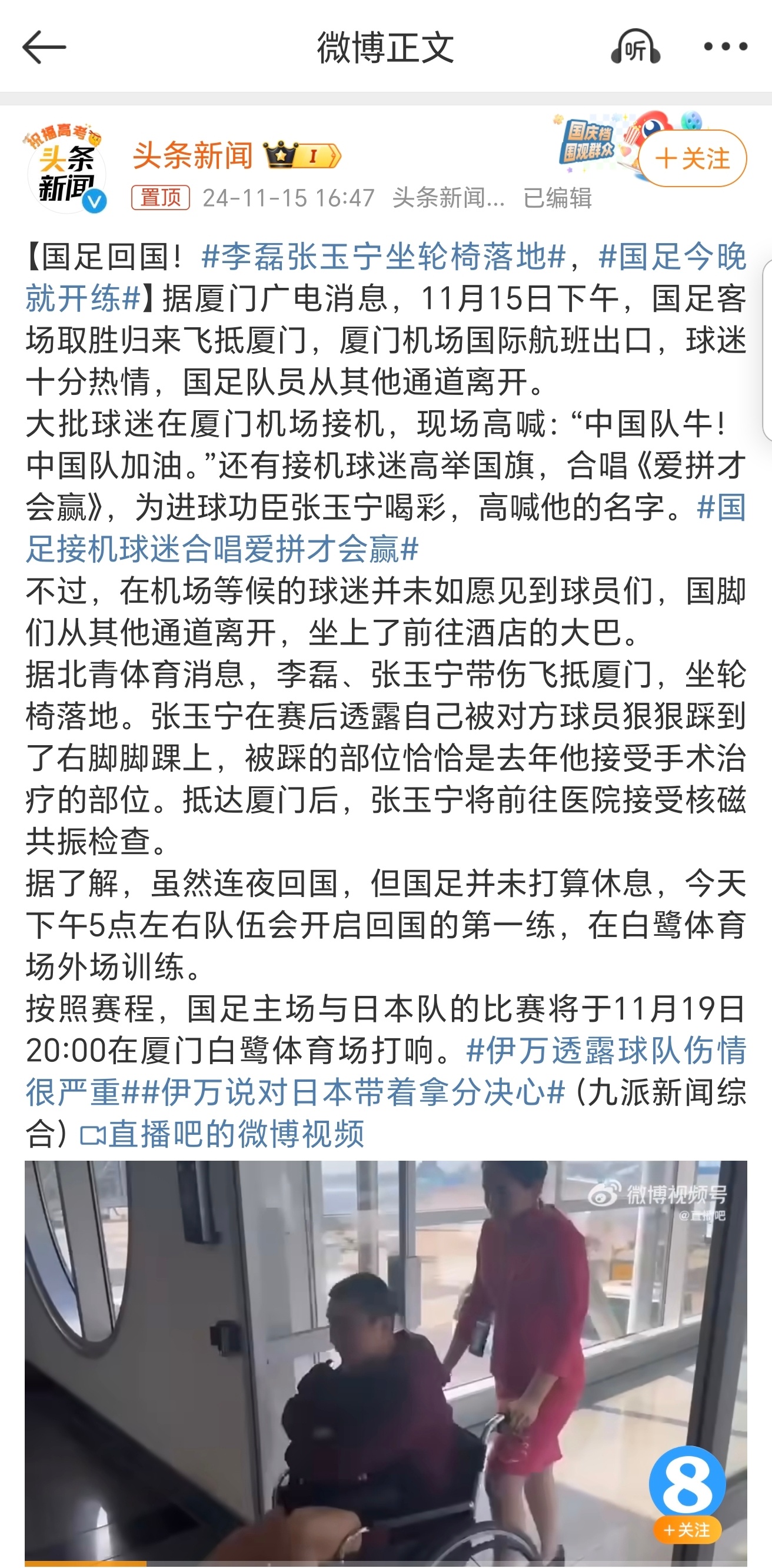This screenshot has height=1568, width=772.
Task: Open the 国庆档围观群众 banner badge
Action: pyautogui.click(x=588, y=142)
